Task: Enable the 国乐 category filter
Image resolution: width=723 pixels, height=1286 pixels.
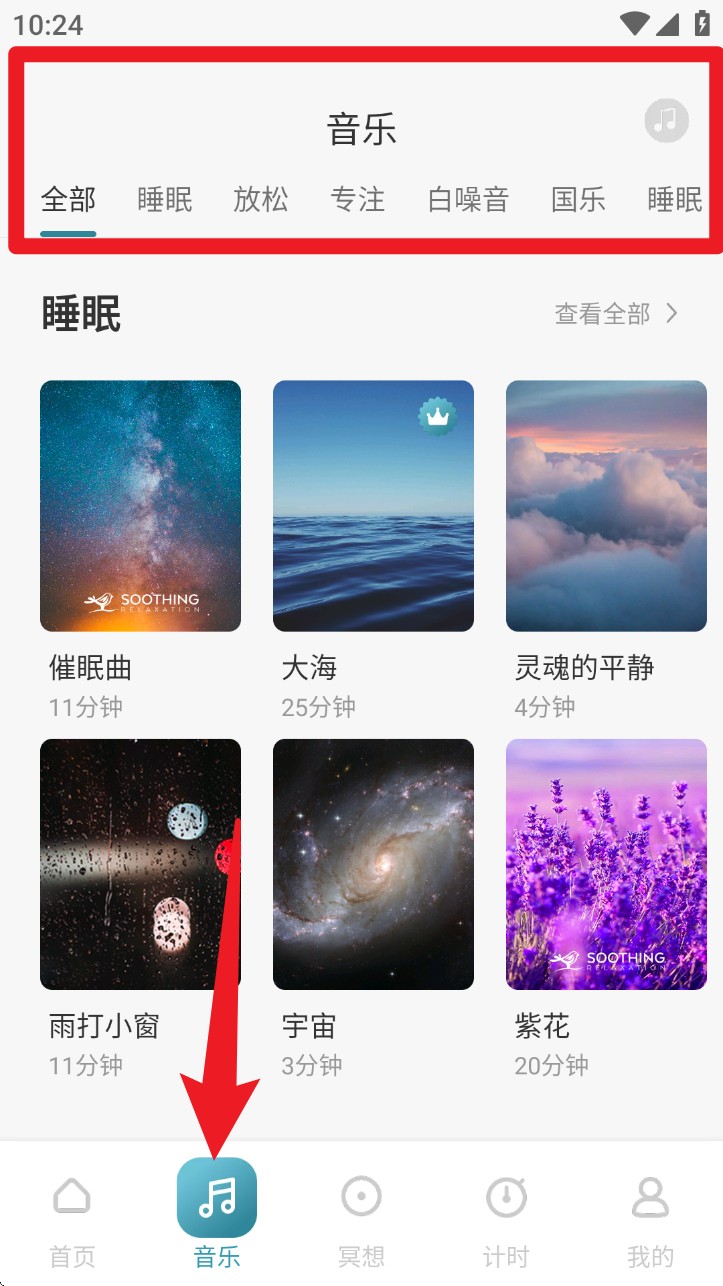Action: tap(578, 200)
